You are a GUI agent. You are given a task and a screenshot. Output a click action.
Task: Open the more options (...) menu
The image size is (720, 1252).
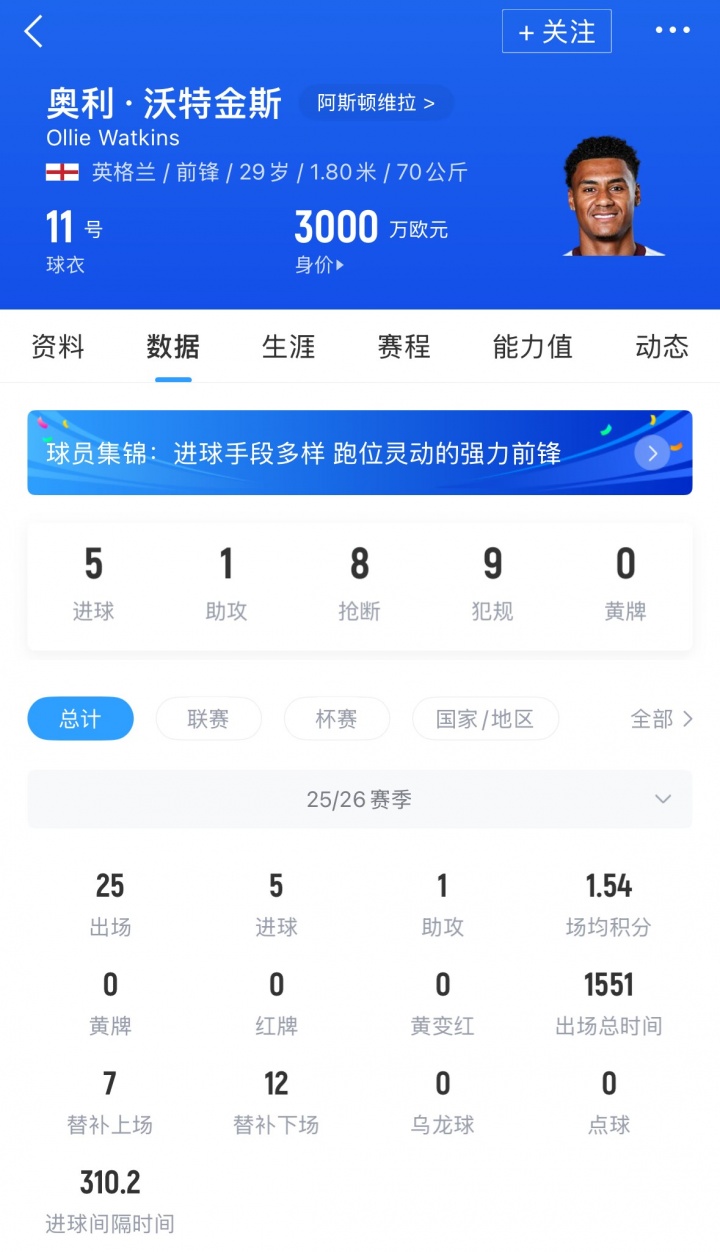(x=672, y=31)
